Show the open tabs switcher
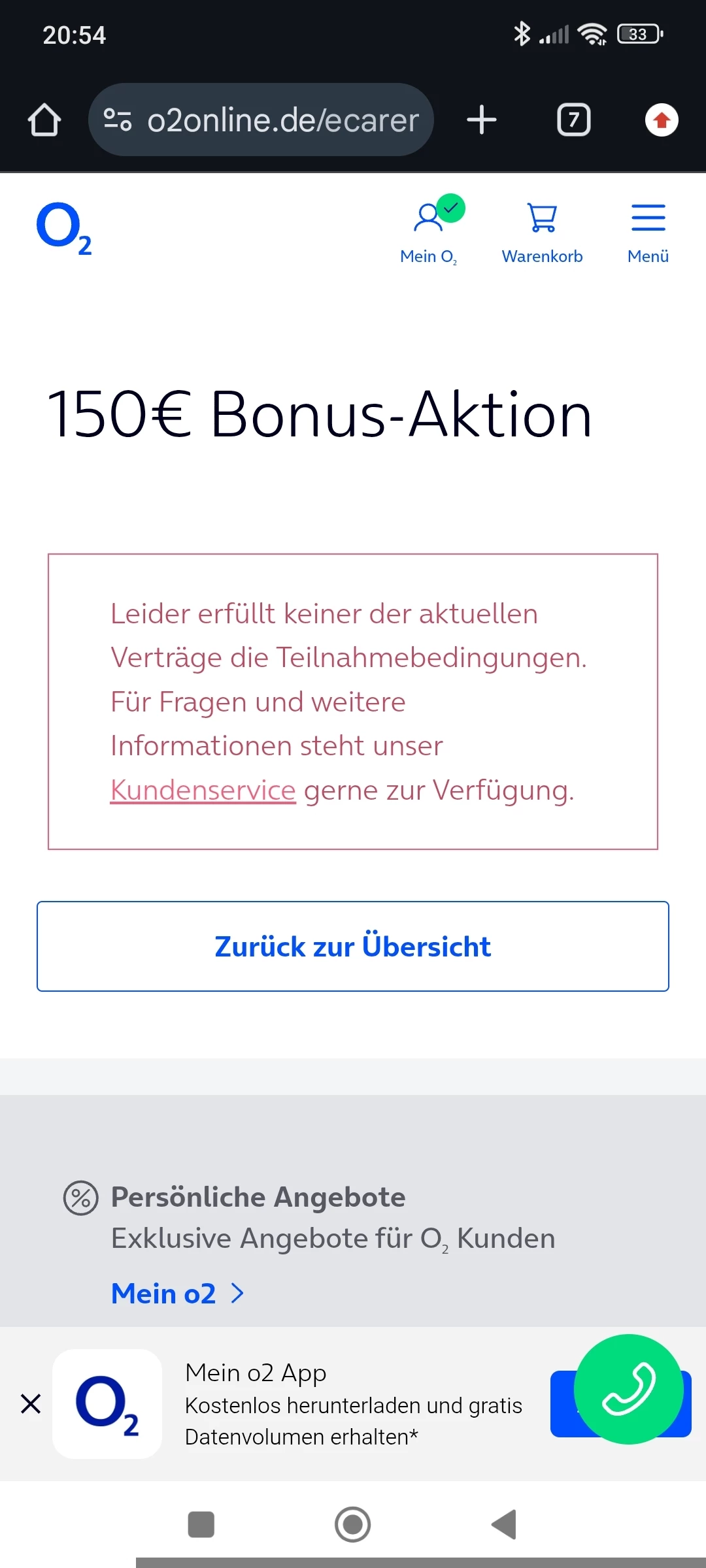Screen dimensions: 706x1568 click(573, 120)
